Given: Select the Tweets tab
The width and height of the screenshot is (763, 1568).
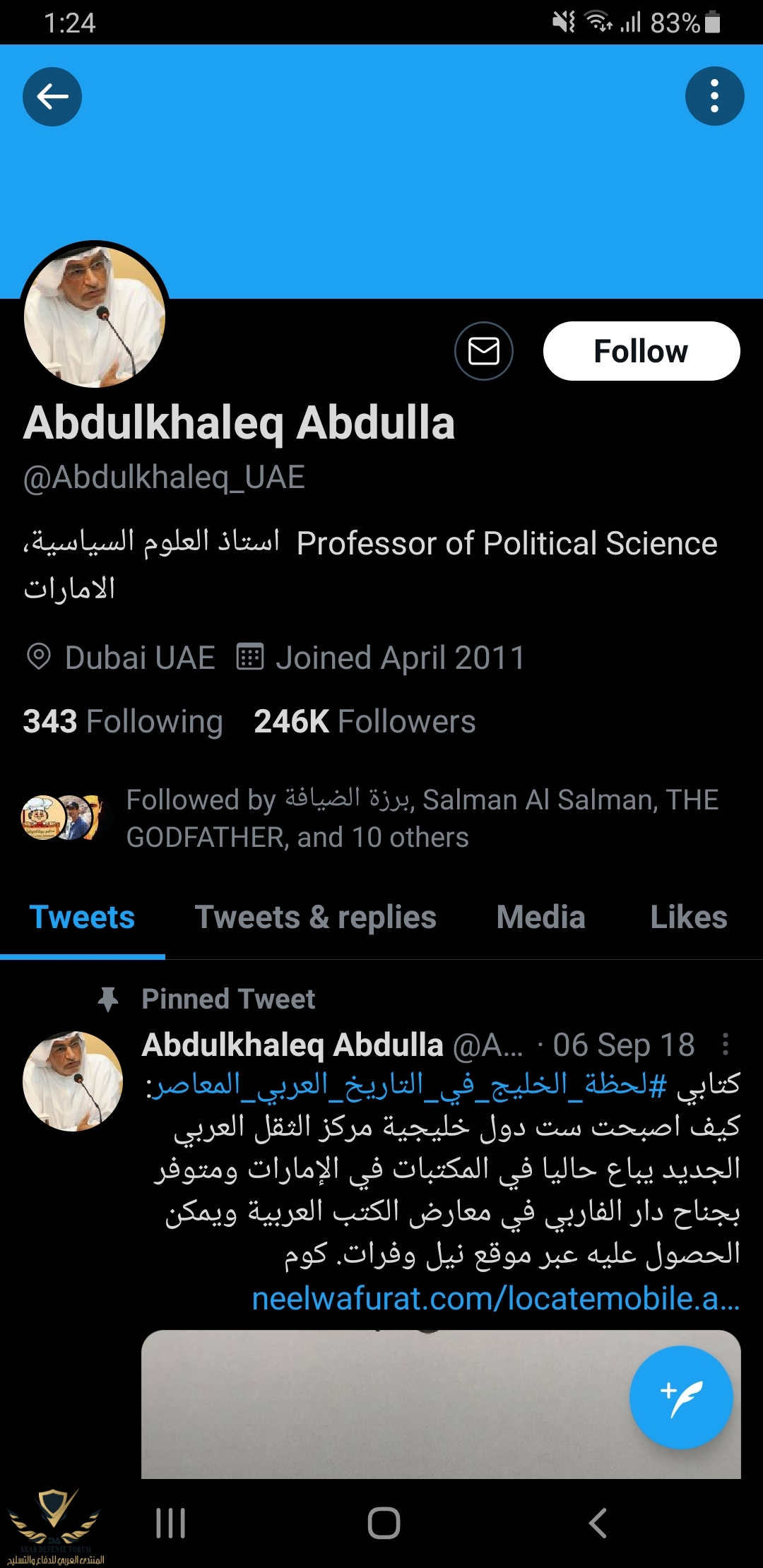Looking at the screenshot, I should [x=82, y=917].
